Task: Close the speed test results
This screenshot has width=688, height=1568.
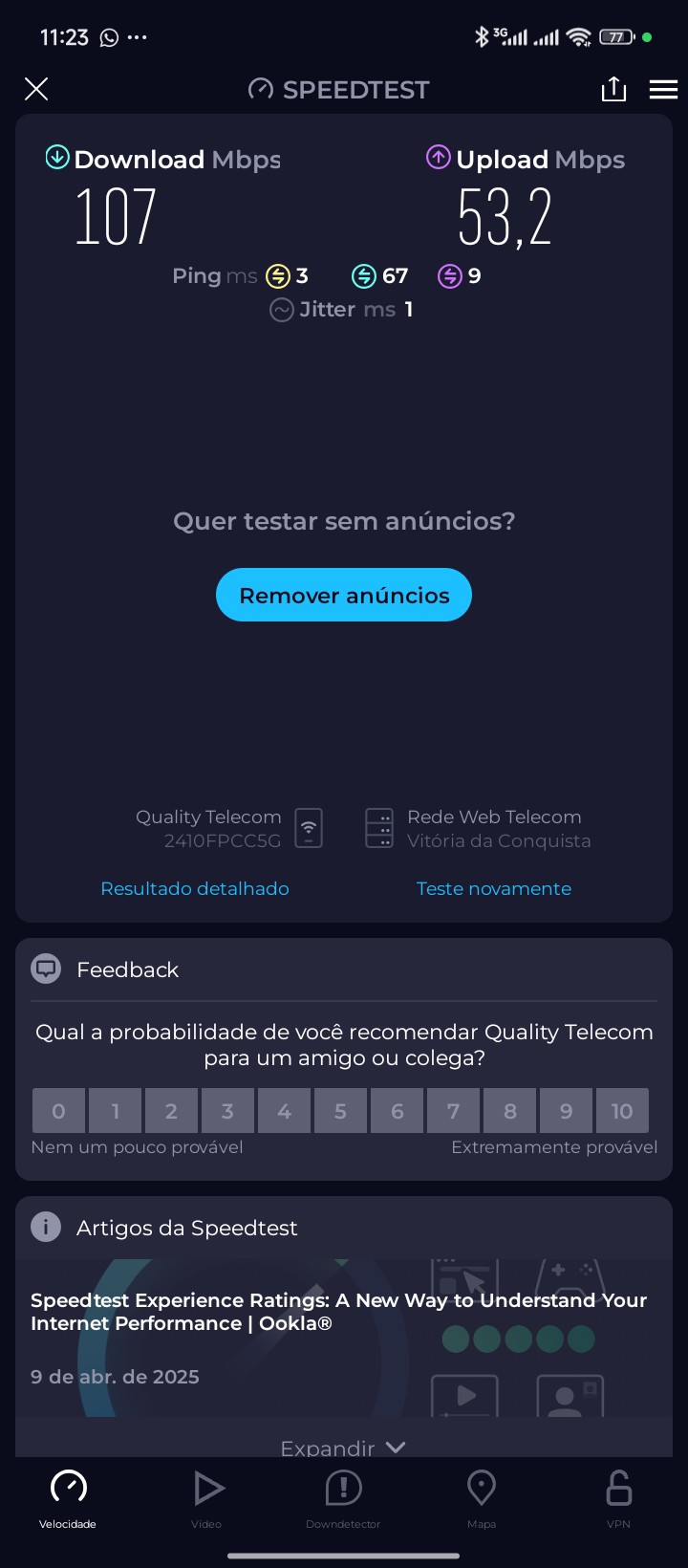Action: 36,90
